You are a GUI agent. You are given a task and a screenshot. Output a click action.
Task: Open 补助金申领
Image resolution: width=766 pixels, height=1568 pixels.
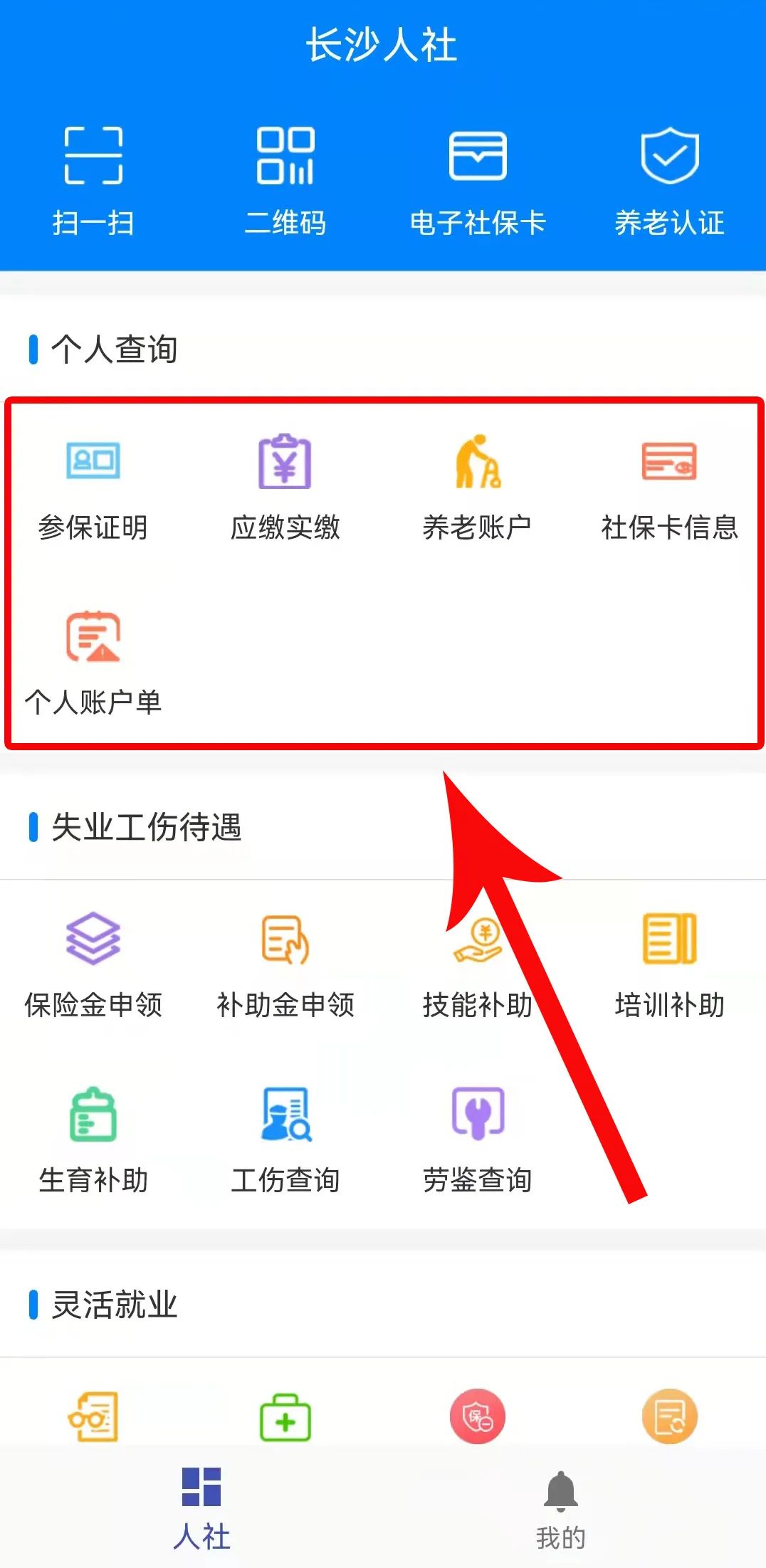[x=285, y=964]
